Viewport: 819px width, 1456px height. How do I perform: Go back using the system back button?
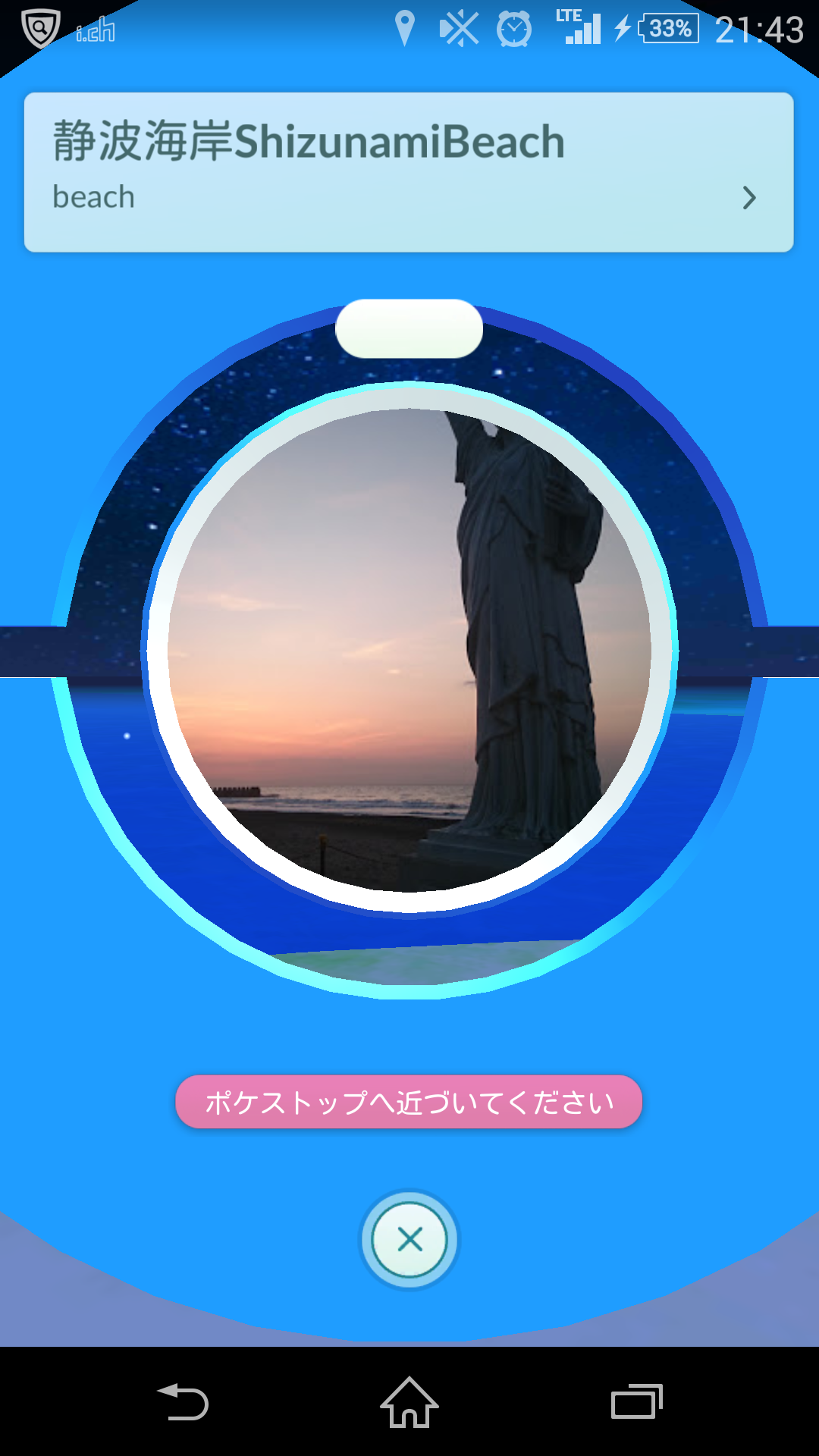coord(183,1401)
